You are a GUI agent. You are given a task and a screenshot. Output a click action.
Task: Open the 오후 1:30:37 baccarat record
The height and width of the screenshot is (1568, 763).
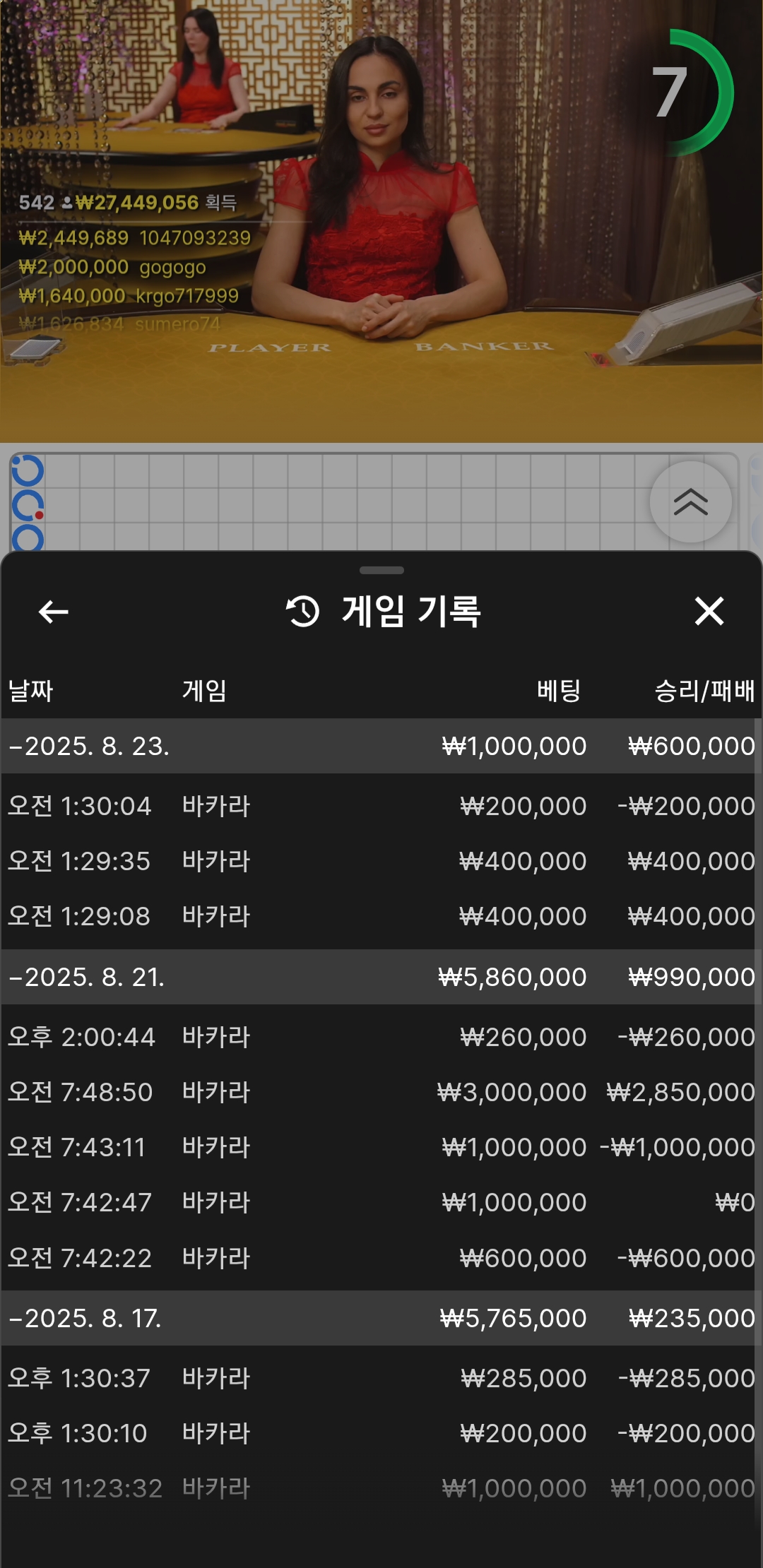click(381, 1378)
